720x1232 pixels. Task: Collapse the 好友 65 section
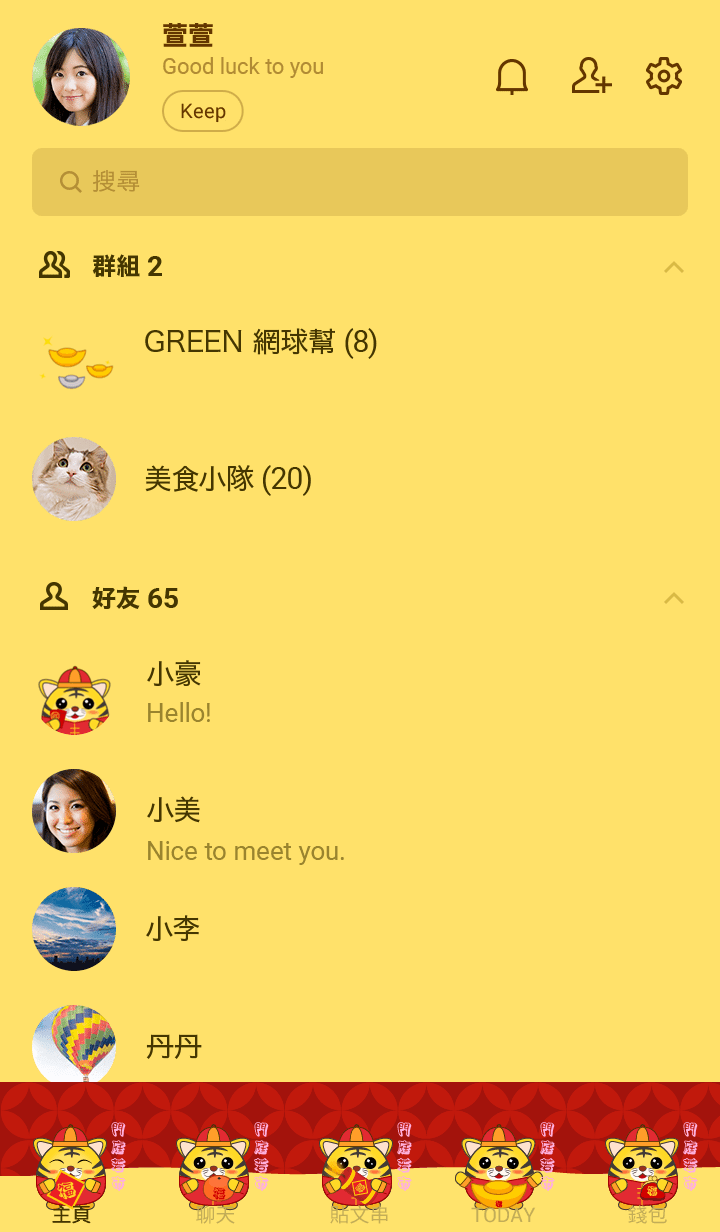click(x=674, y=599)
